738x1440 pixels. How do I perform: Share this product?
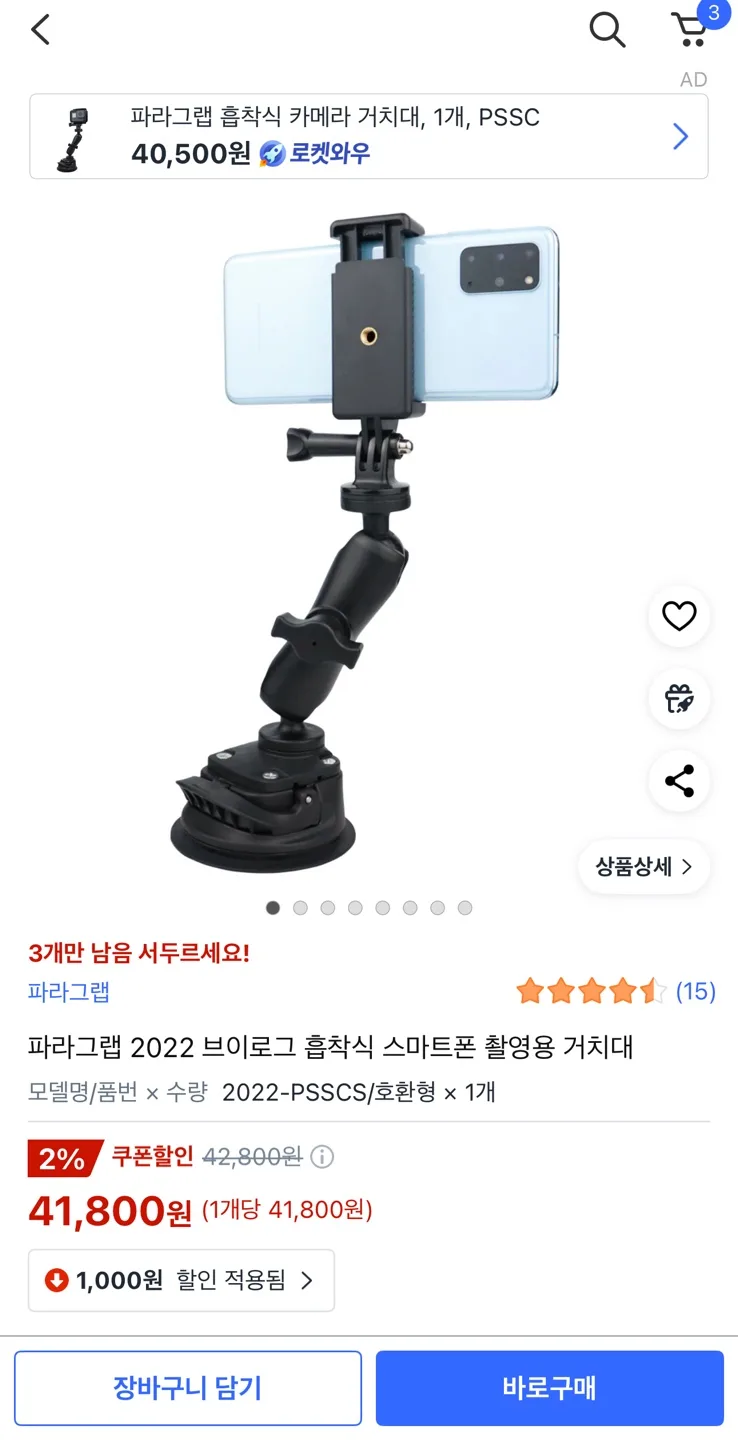pyautogui.click(x=679, y=781)
